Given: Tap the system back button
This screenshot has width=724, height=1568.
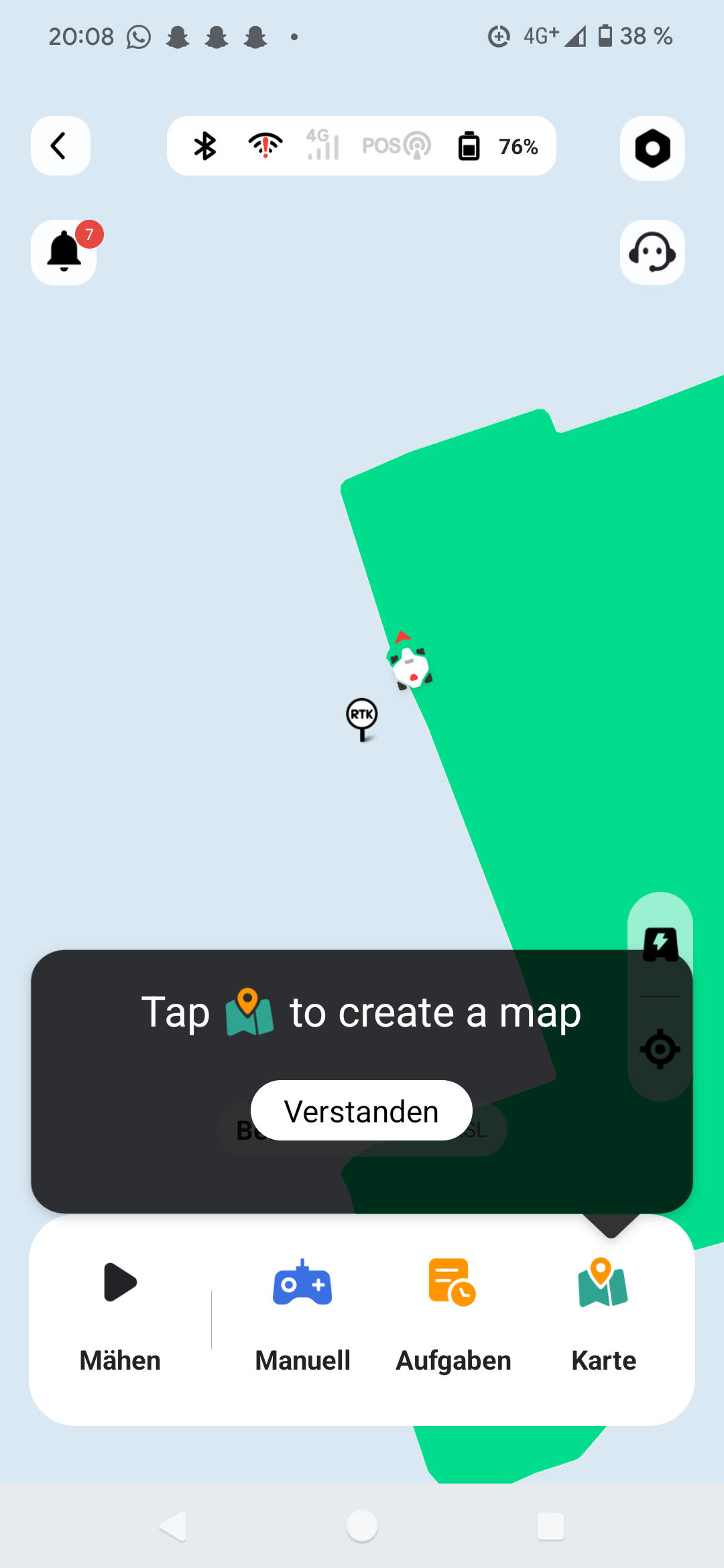Looking at the screenshot, I should pos(173,1526).
